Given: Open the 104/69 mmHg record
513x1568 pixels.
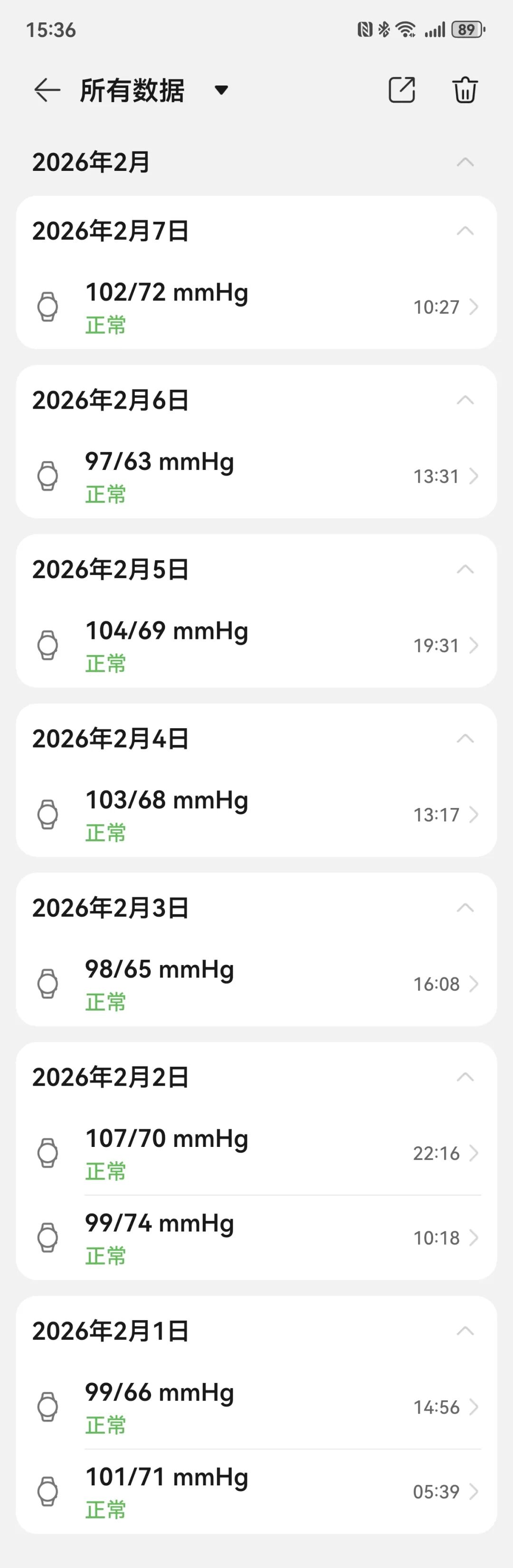Looking at the screenshot, I should pyautogui.click(x=256, y=645).
